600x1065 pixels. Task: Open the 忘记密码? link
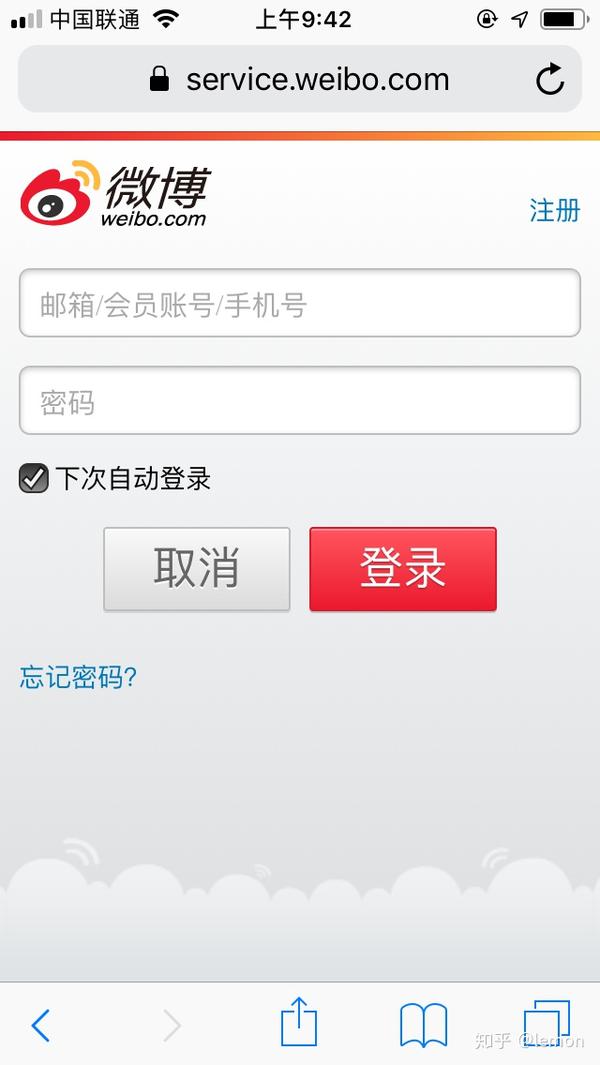click(x=78, y=677)
